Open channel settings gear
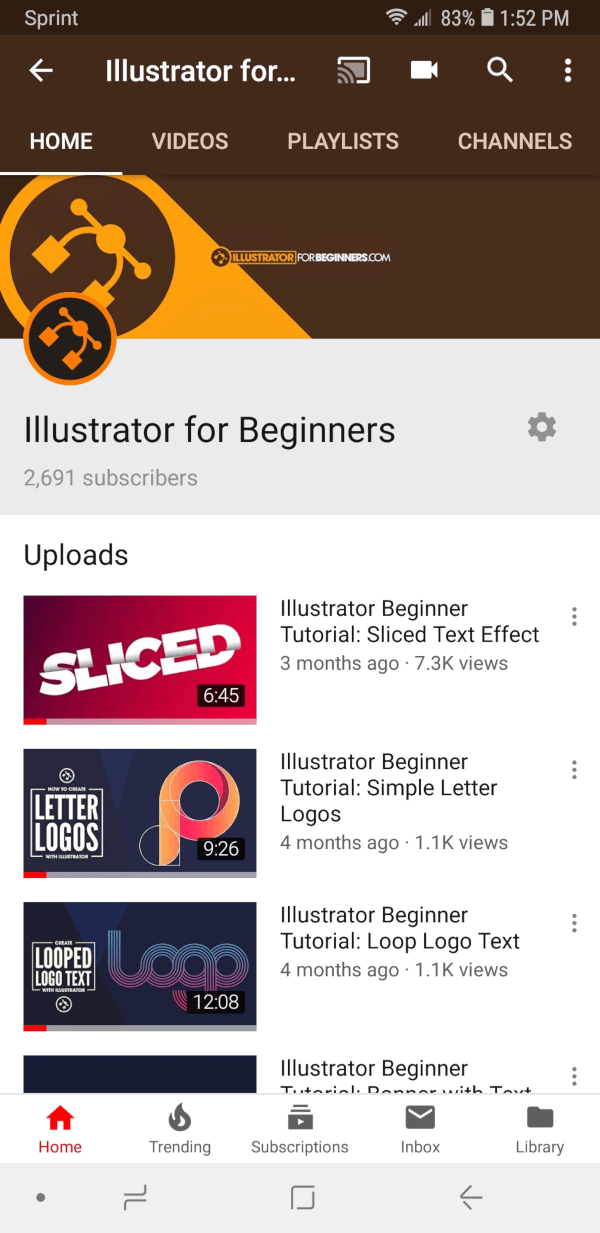The image size is (600, 1233). (541, 428)
